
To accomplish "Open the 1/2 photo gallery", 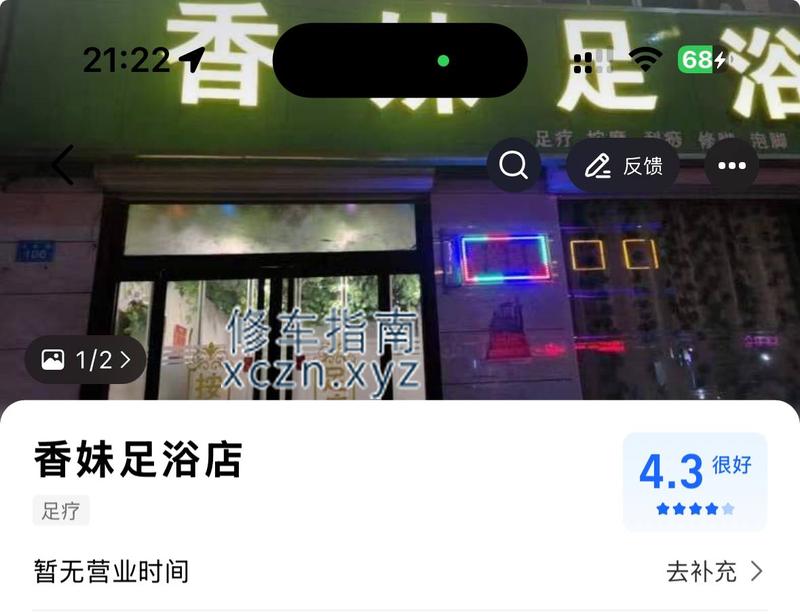I will click(x=86, y=360).
